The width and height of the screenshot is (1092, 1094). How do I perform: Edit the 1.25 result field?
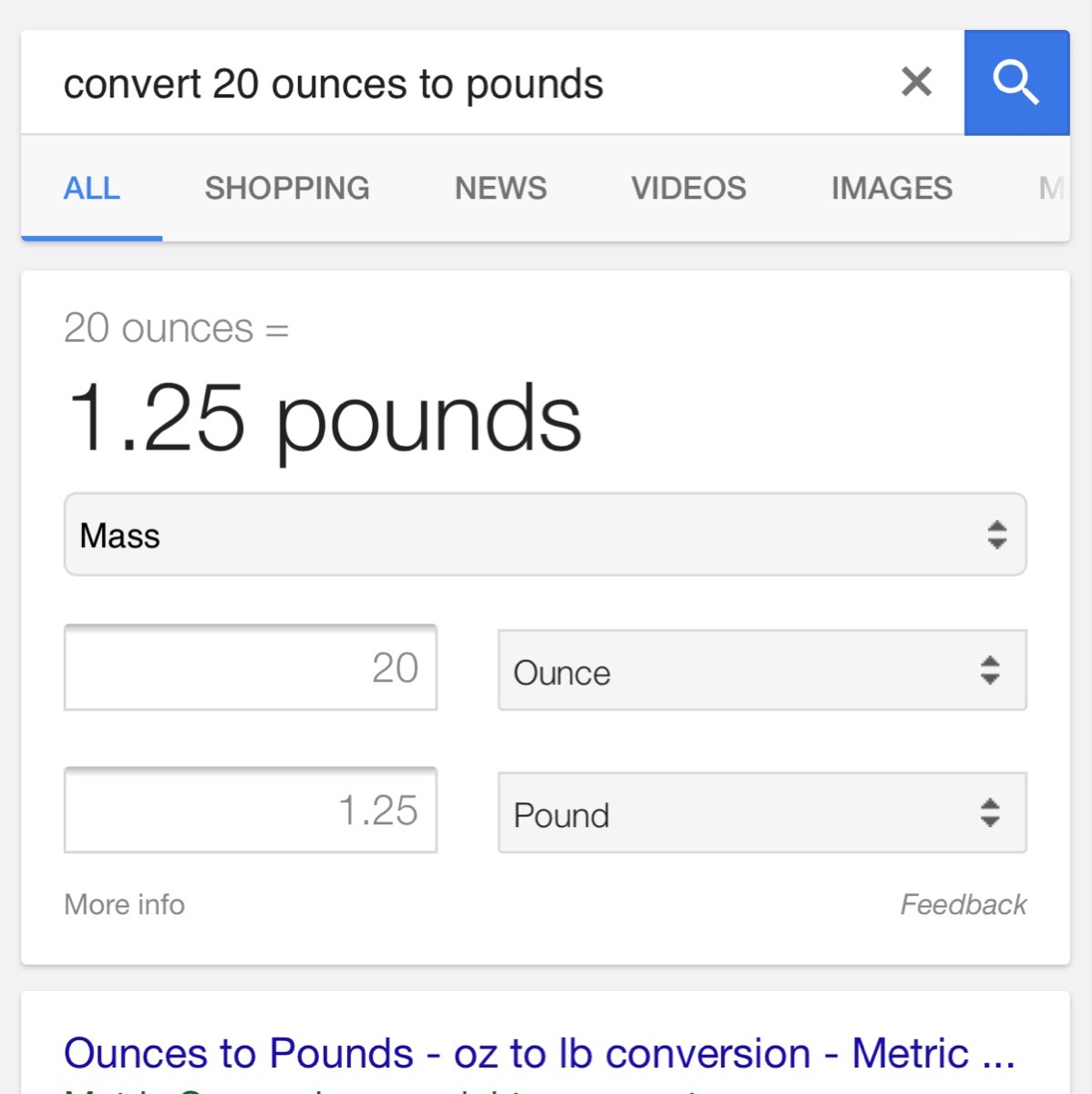pos(251,810)
